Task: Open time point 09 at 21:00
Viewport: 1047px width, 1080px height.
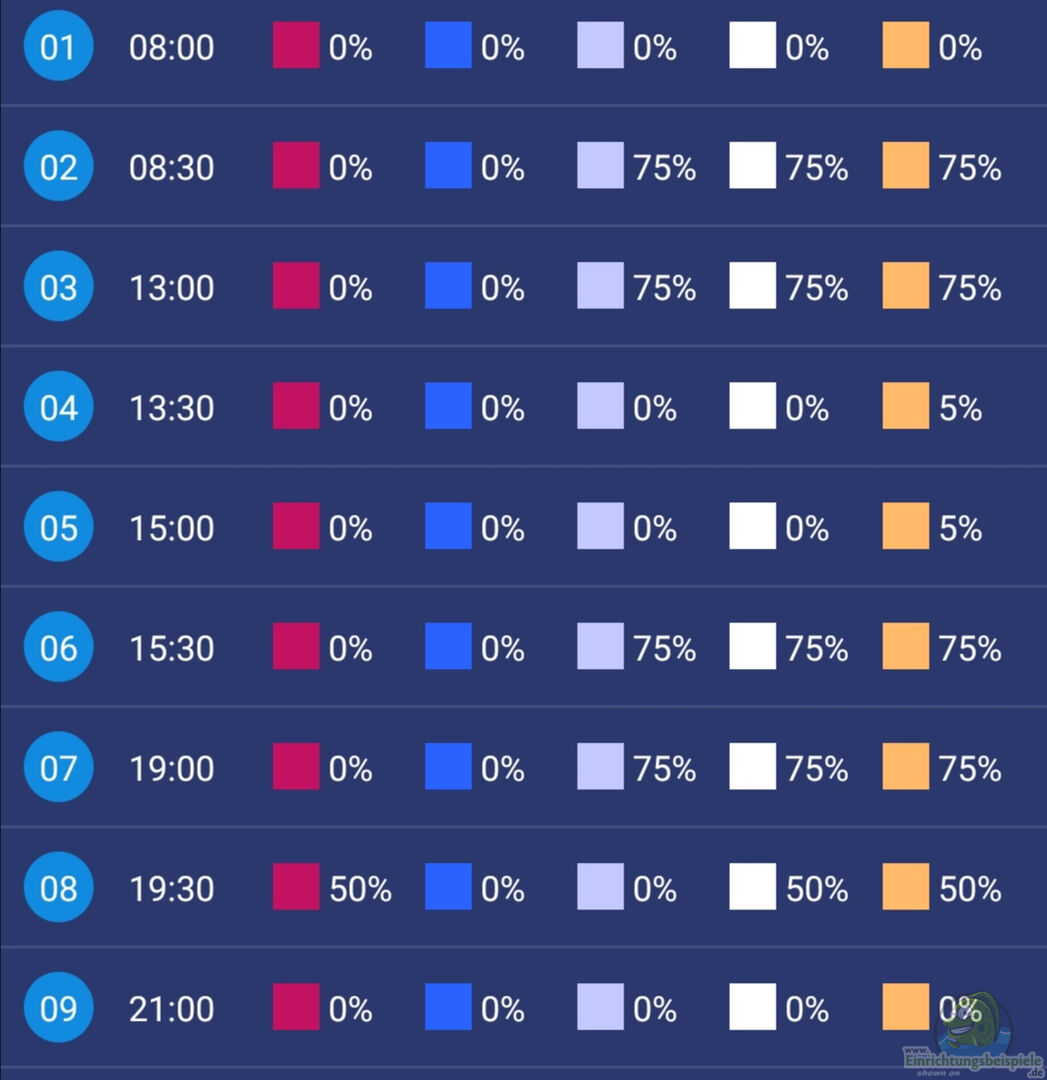Action: (x=58, y=1008)
